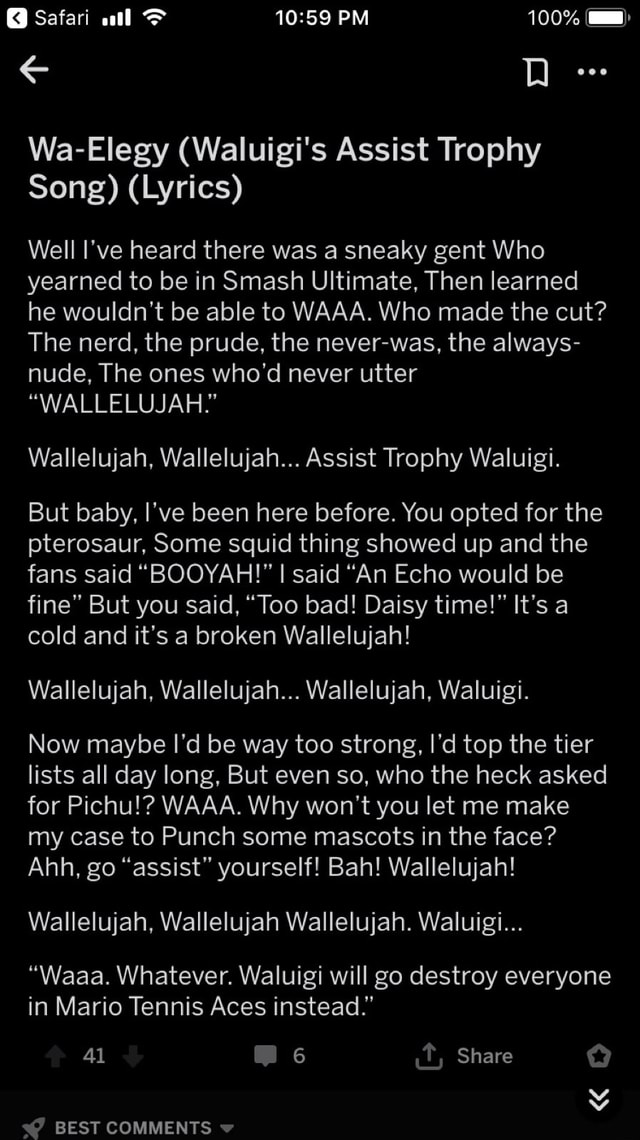640x1140 pixels.
Task: Give an award with the star icon
Action: pos(599,1056)
